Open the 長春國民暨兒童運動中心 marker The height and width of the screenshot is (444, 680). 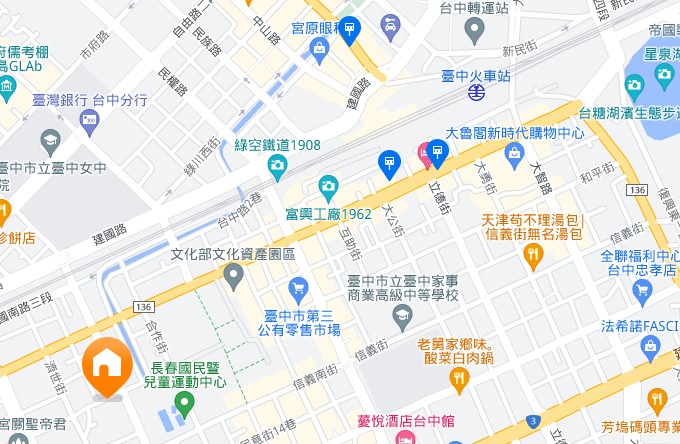point(182,402)
